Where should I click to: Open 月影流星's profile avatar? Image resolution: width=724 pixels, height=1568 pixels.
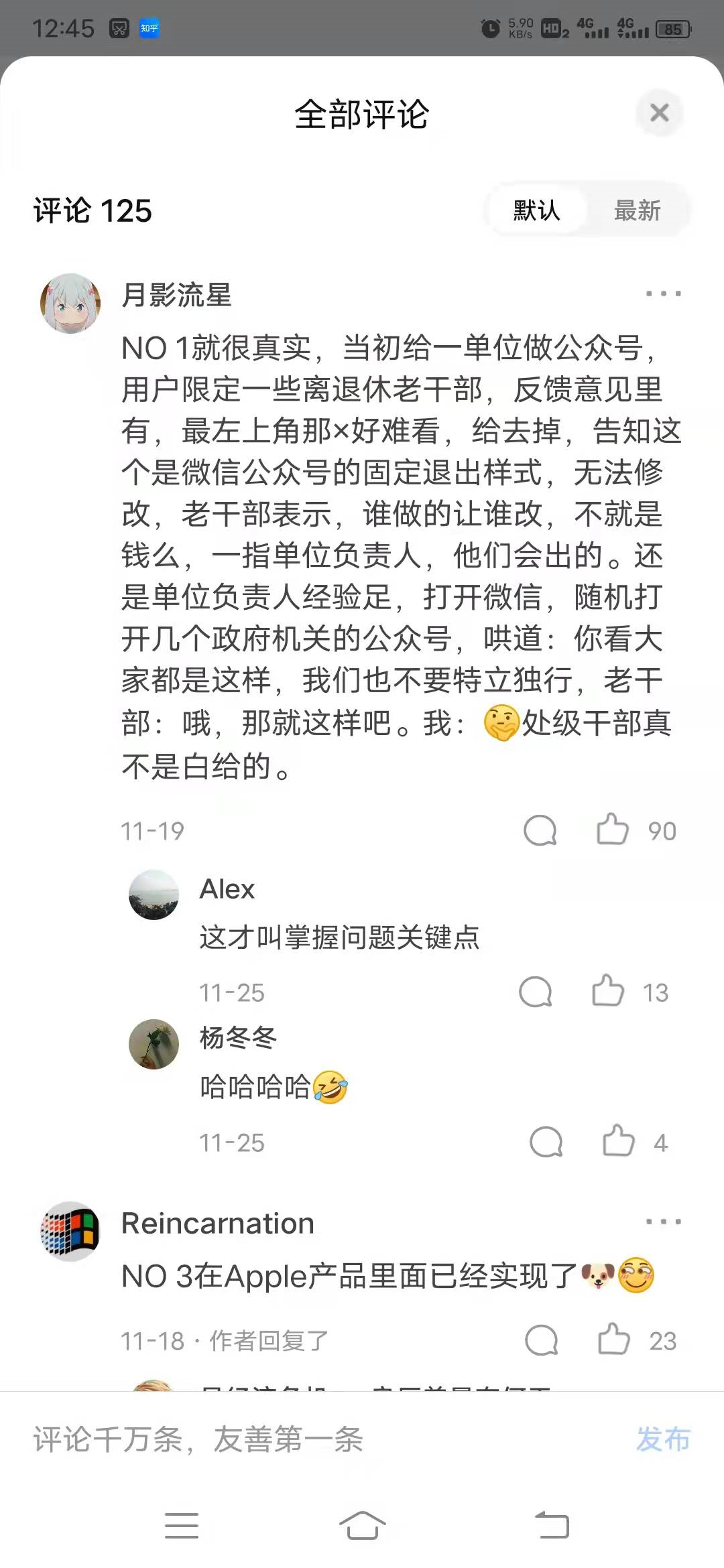(x=70, y=303)
